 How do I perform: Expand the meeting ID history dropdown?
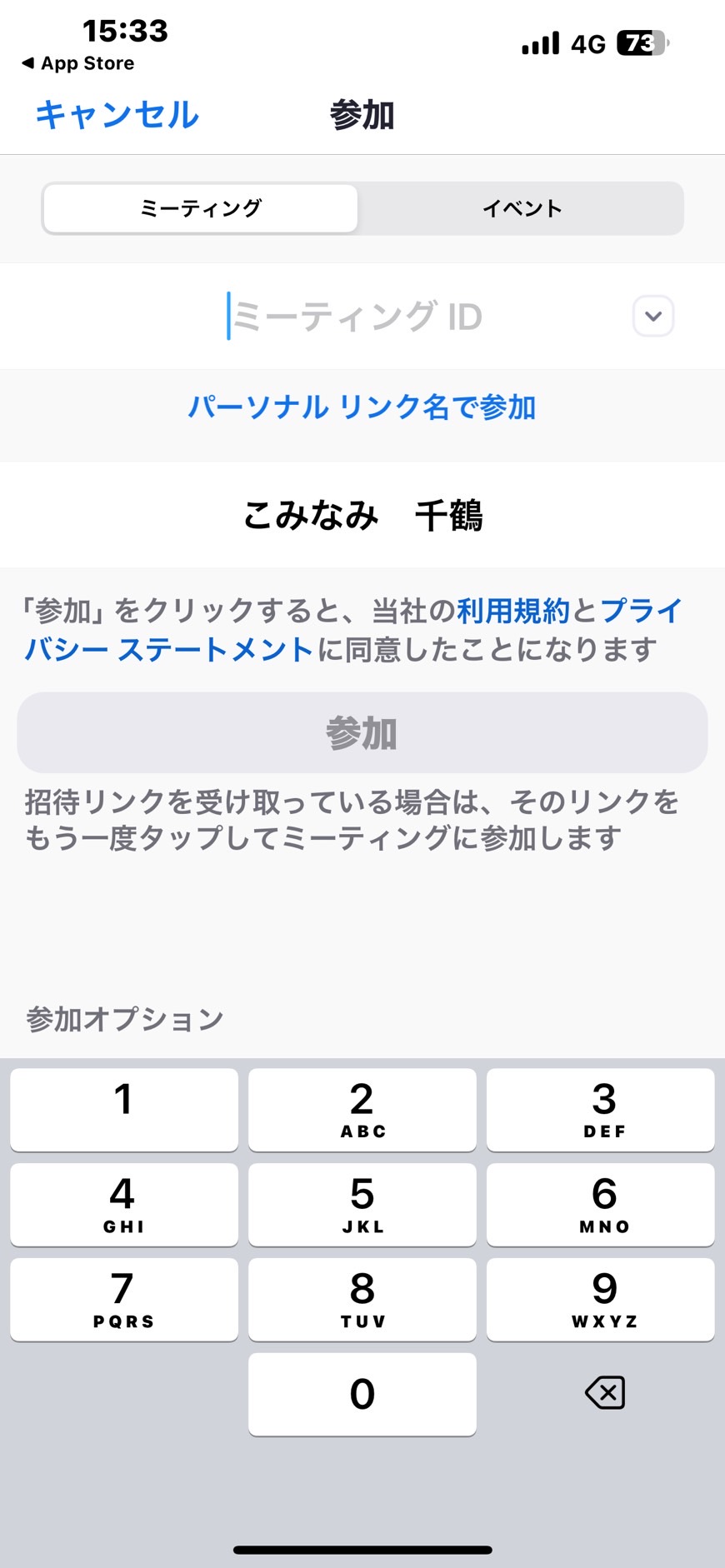[x=653, y=317]
